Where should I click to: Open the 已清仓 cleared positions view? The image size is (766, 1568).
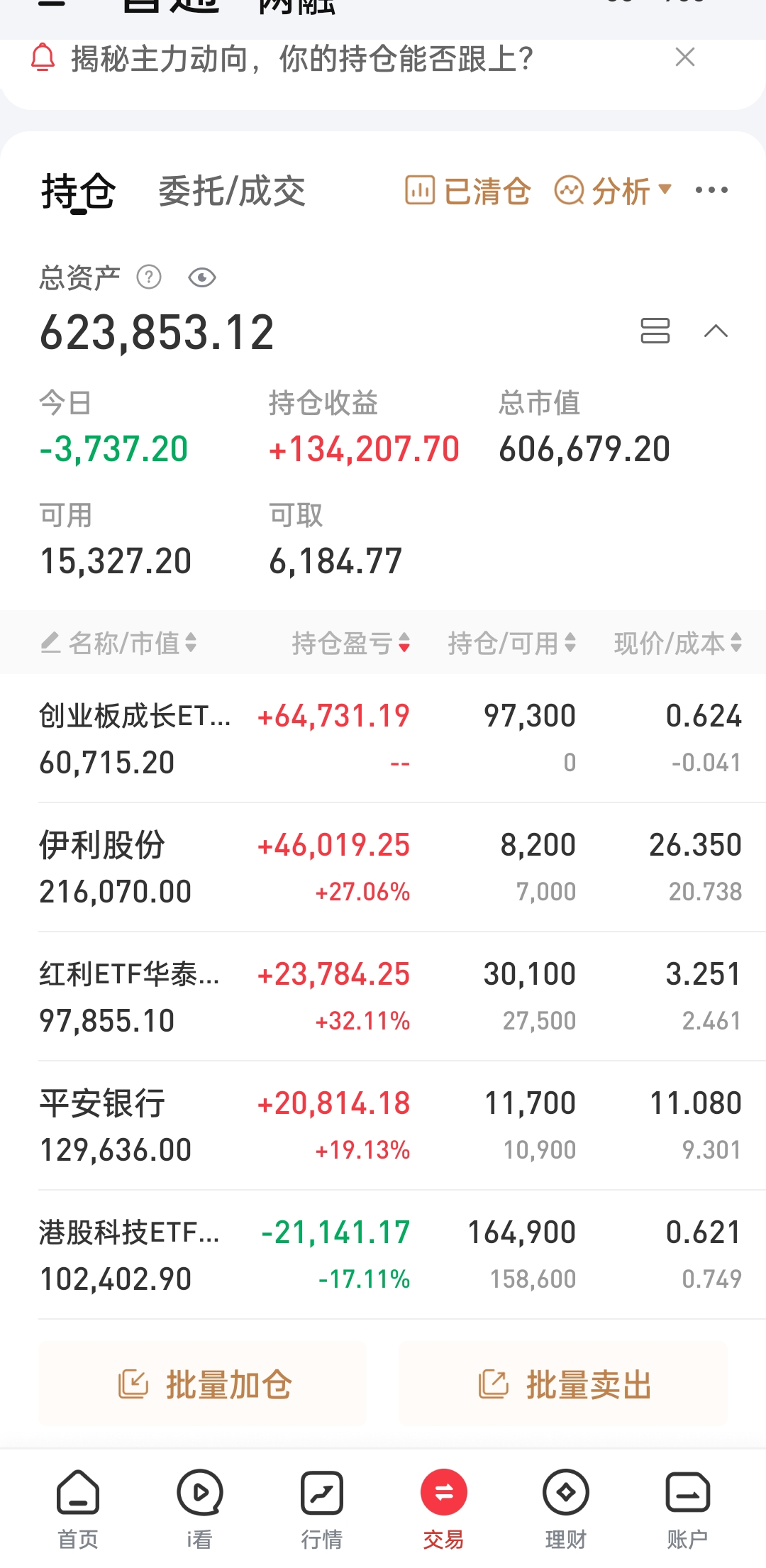(x=468, y=191)
